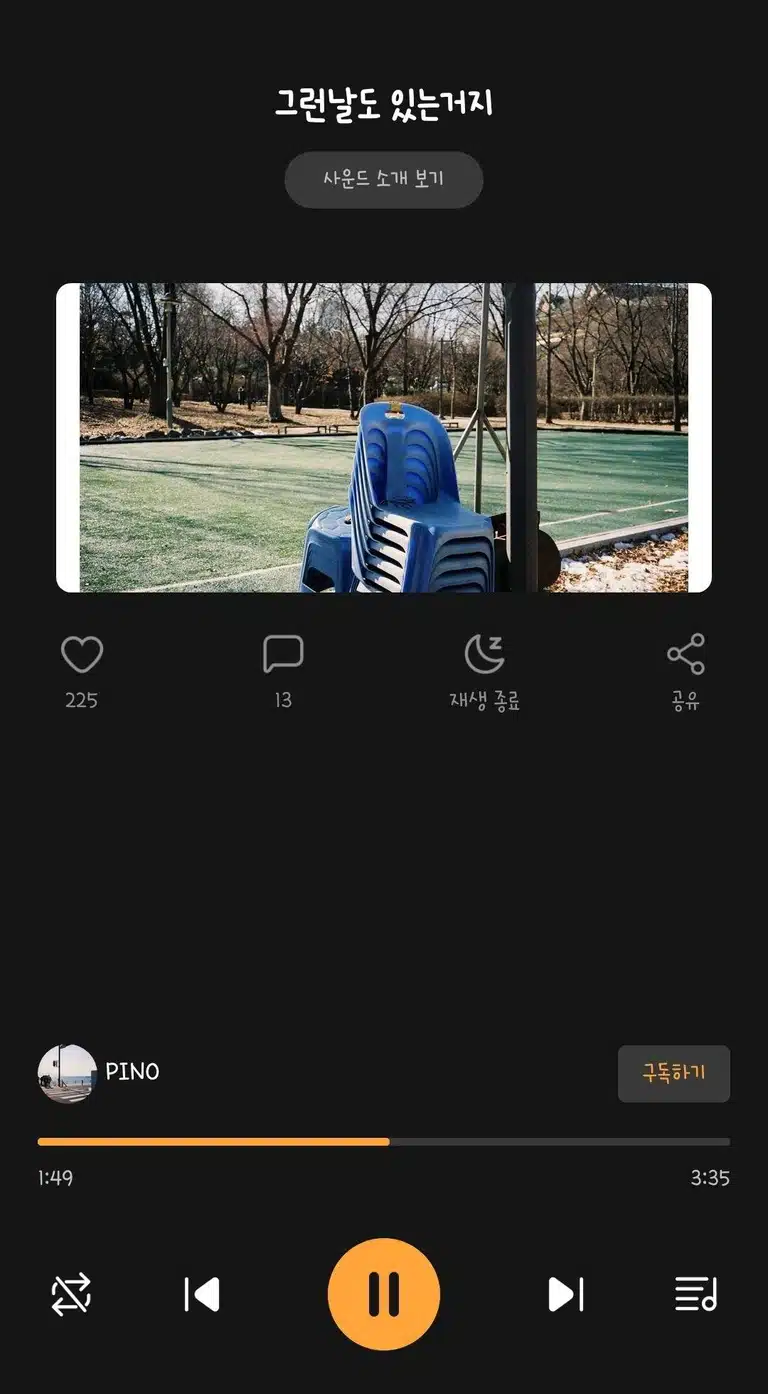This screenshot has height=1394, width=768.
Task: Open the comments bubble icon
Action: tap(283, 655)
